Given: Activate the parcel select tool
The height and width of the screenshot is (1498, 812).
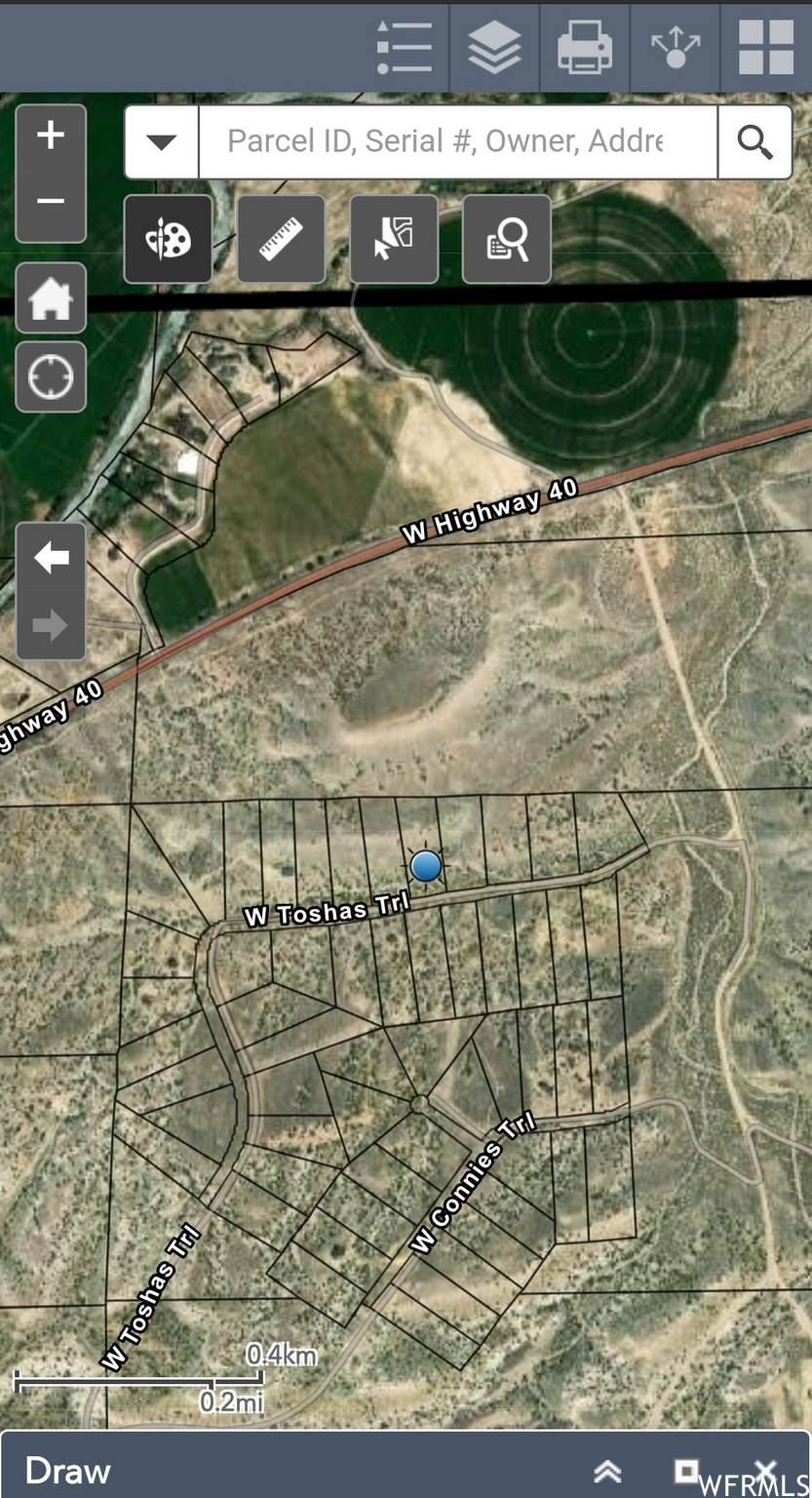Looking at the screenshot, I should [x=394, y=239].
